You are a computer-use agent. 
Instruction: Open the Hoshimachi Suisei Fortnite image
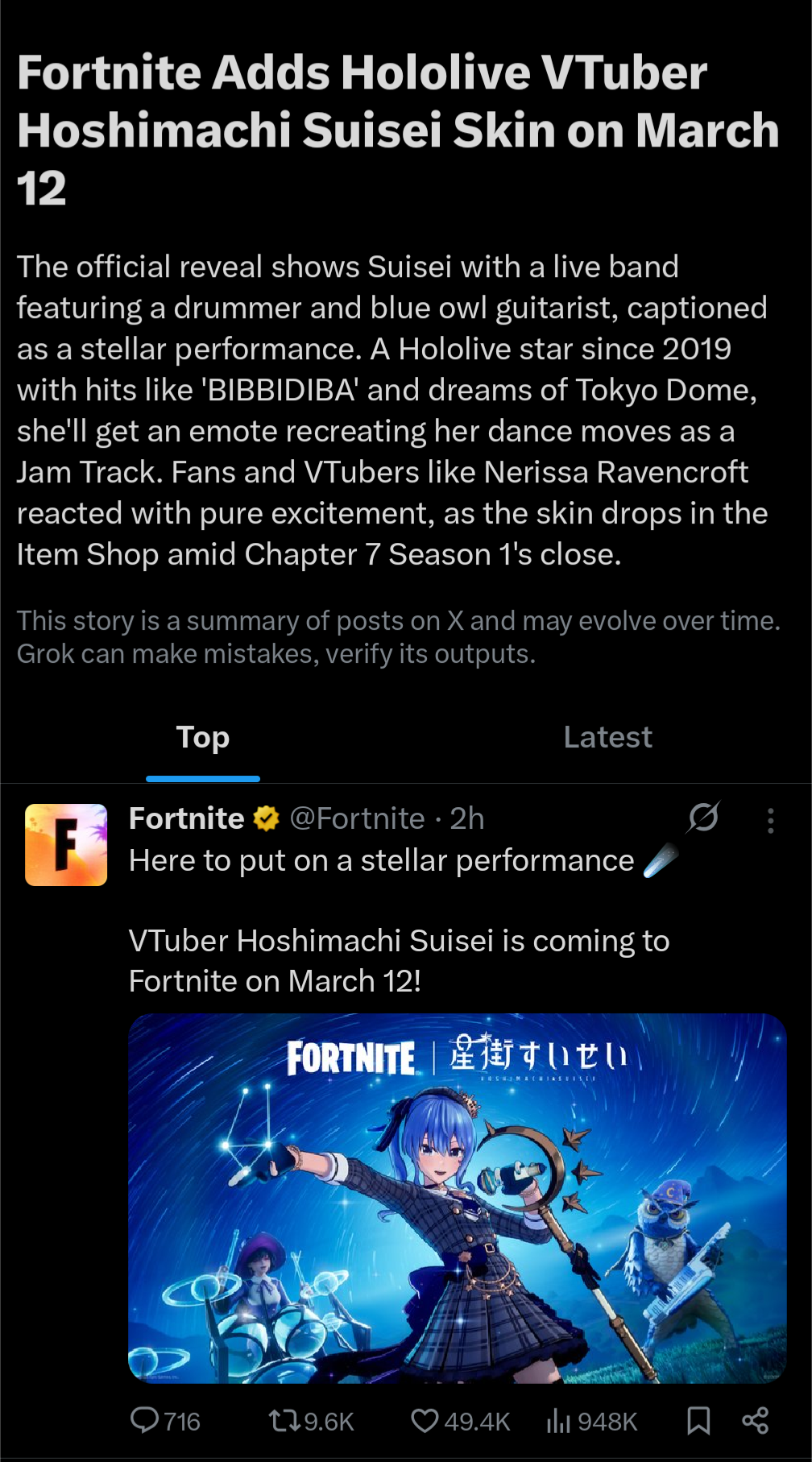[x=458, y=1199]
